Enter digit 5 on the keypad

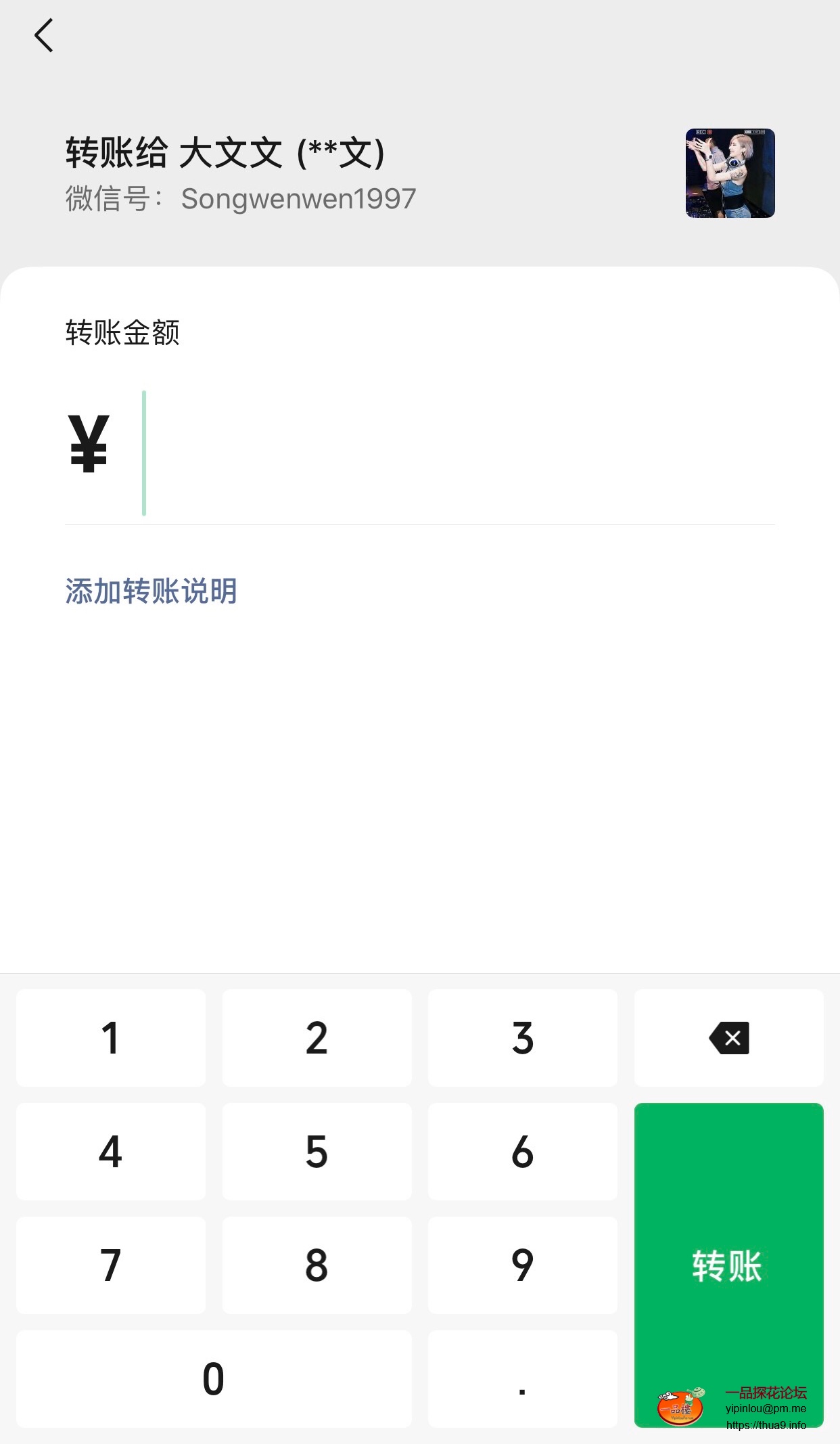[317, 1152]
